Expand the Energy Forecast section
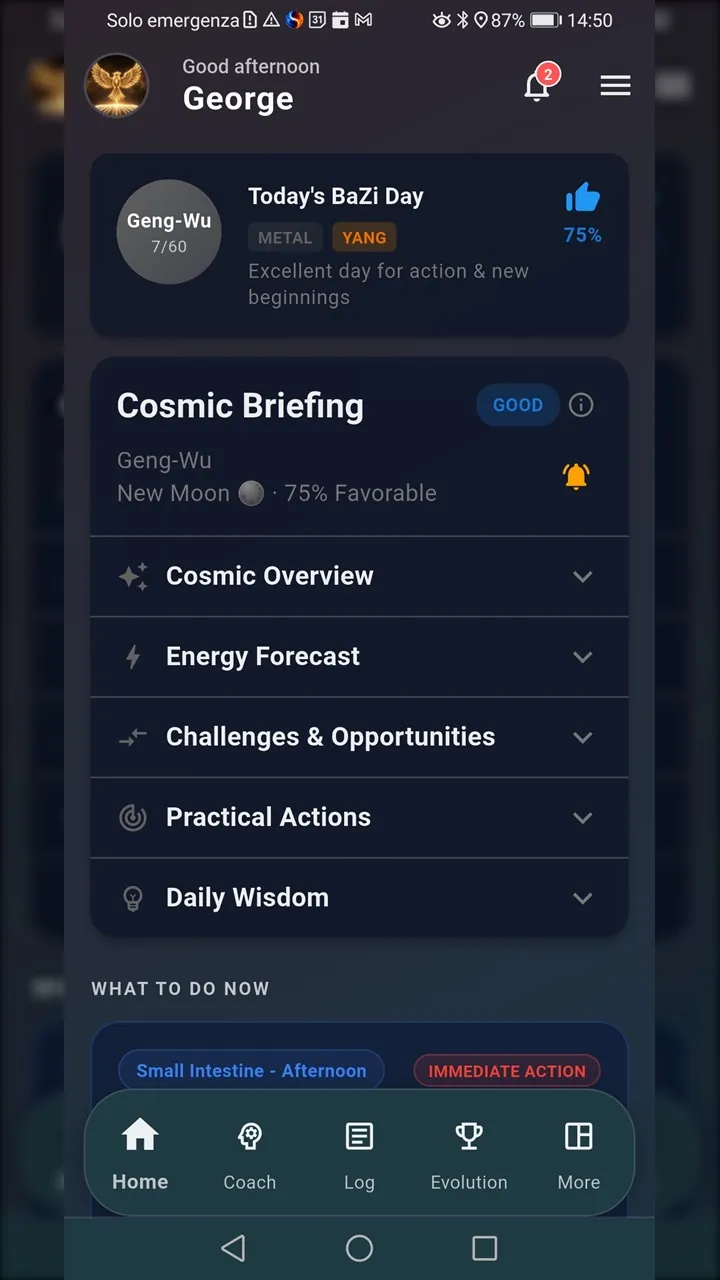 point(359,657)
